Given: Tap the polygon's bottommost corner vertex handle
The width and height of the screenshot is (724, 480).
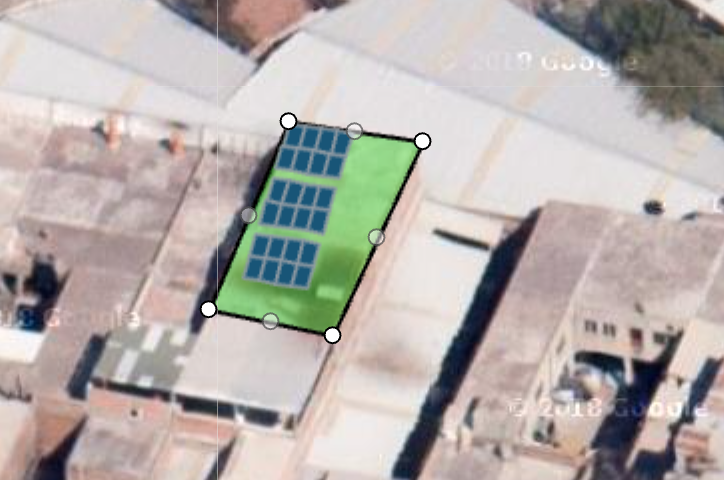Looking at the screenshot, I should coord(333,334).
